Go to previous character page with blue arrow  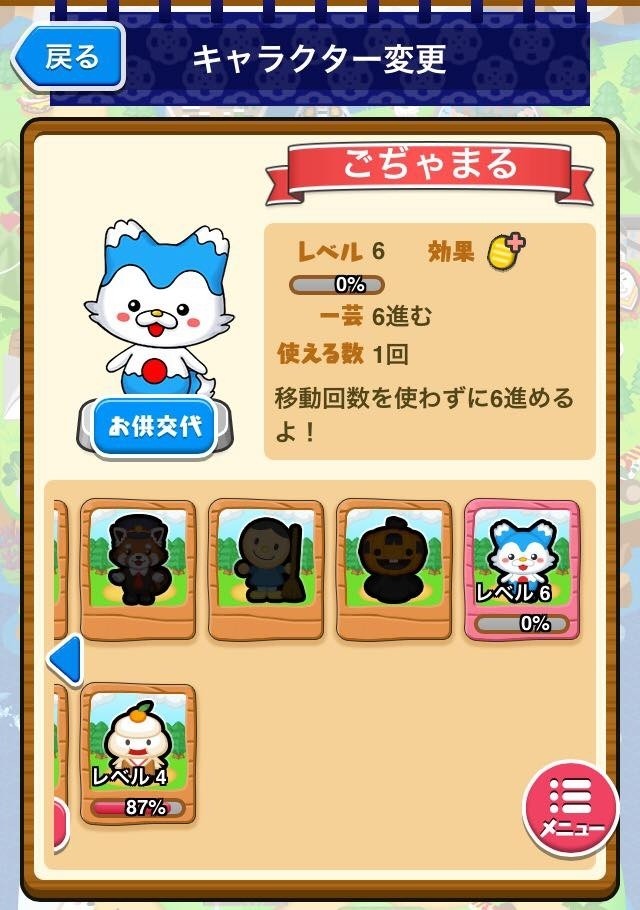click(x=65, y=660)
